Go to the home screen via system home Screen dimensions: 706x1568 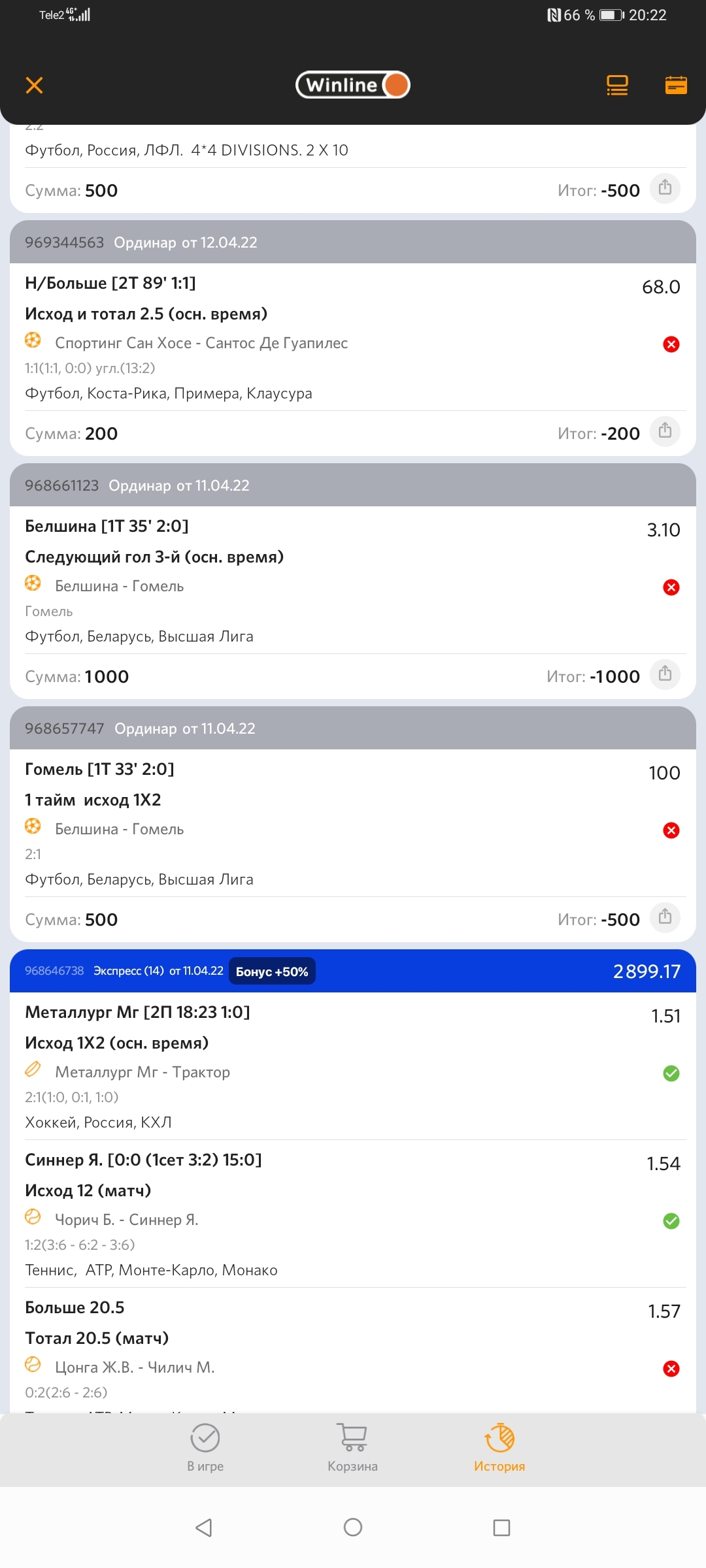click(353, 1527)
